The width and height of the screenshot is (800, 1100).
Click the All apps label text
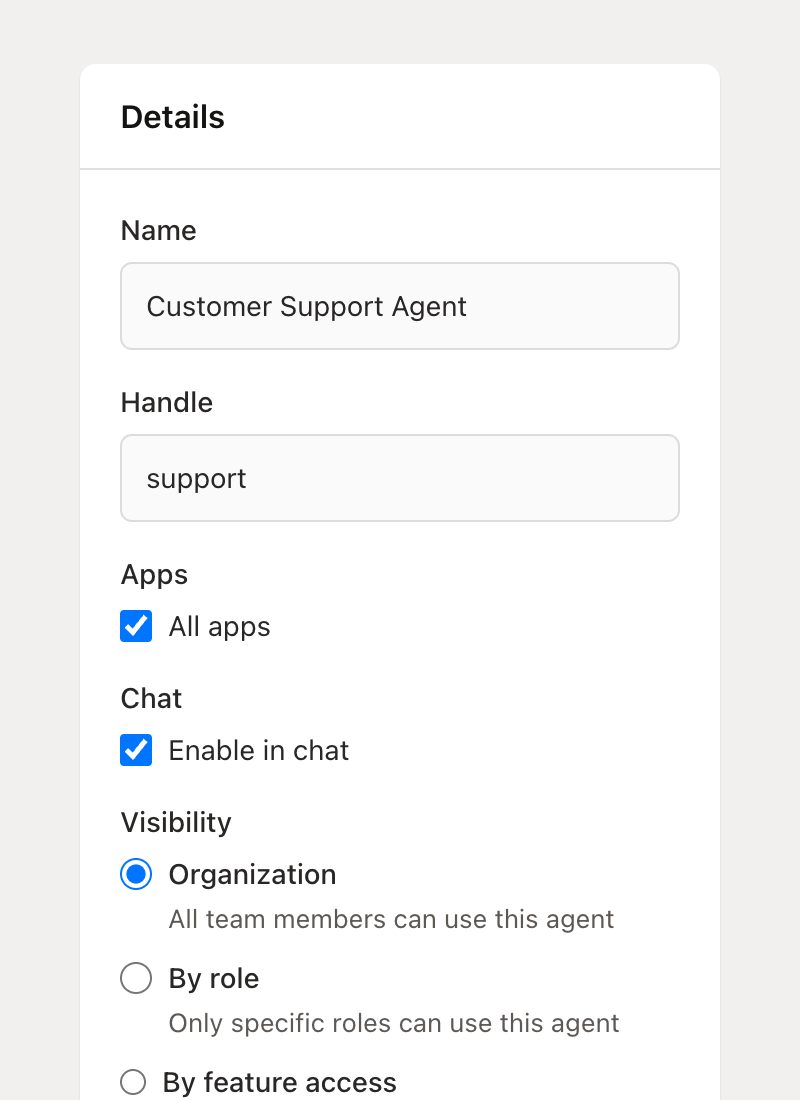click(219, 626)
